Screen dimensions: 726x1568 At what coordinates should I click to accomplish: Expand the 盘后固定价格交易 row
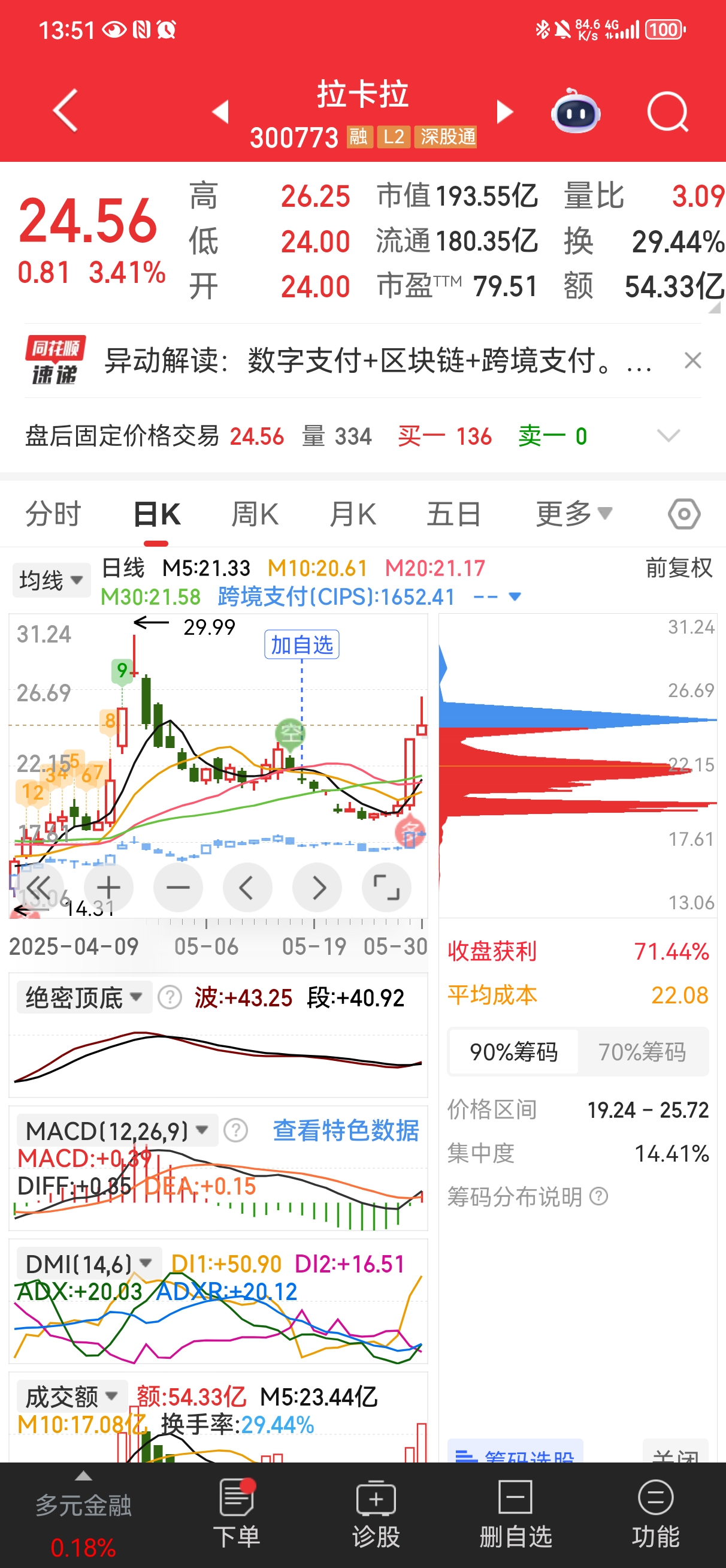tap(668, 436)
